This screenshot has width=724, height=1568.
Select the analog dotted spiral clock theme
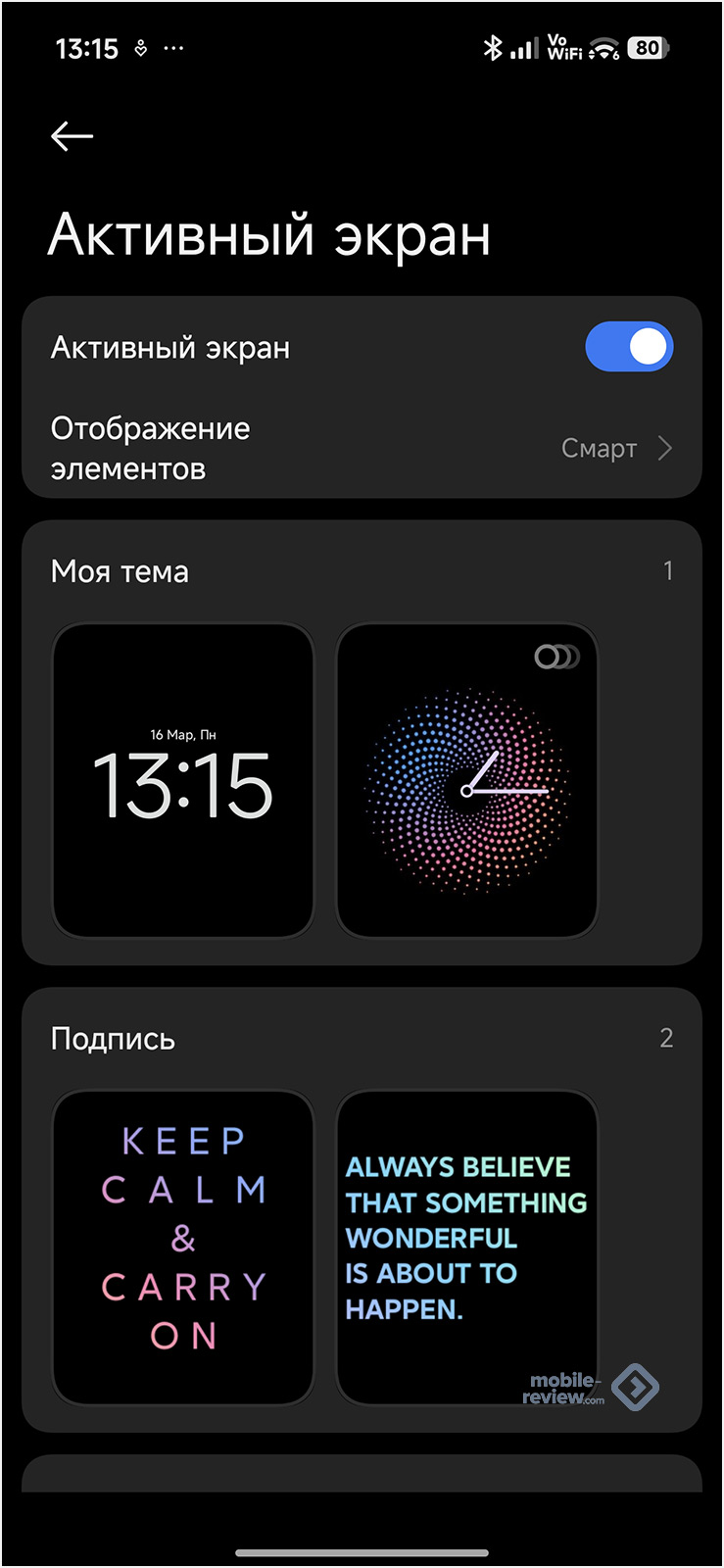pyautogui.click(x=466, y=781)
